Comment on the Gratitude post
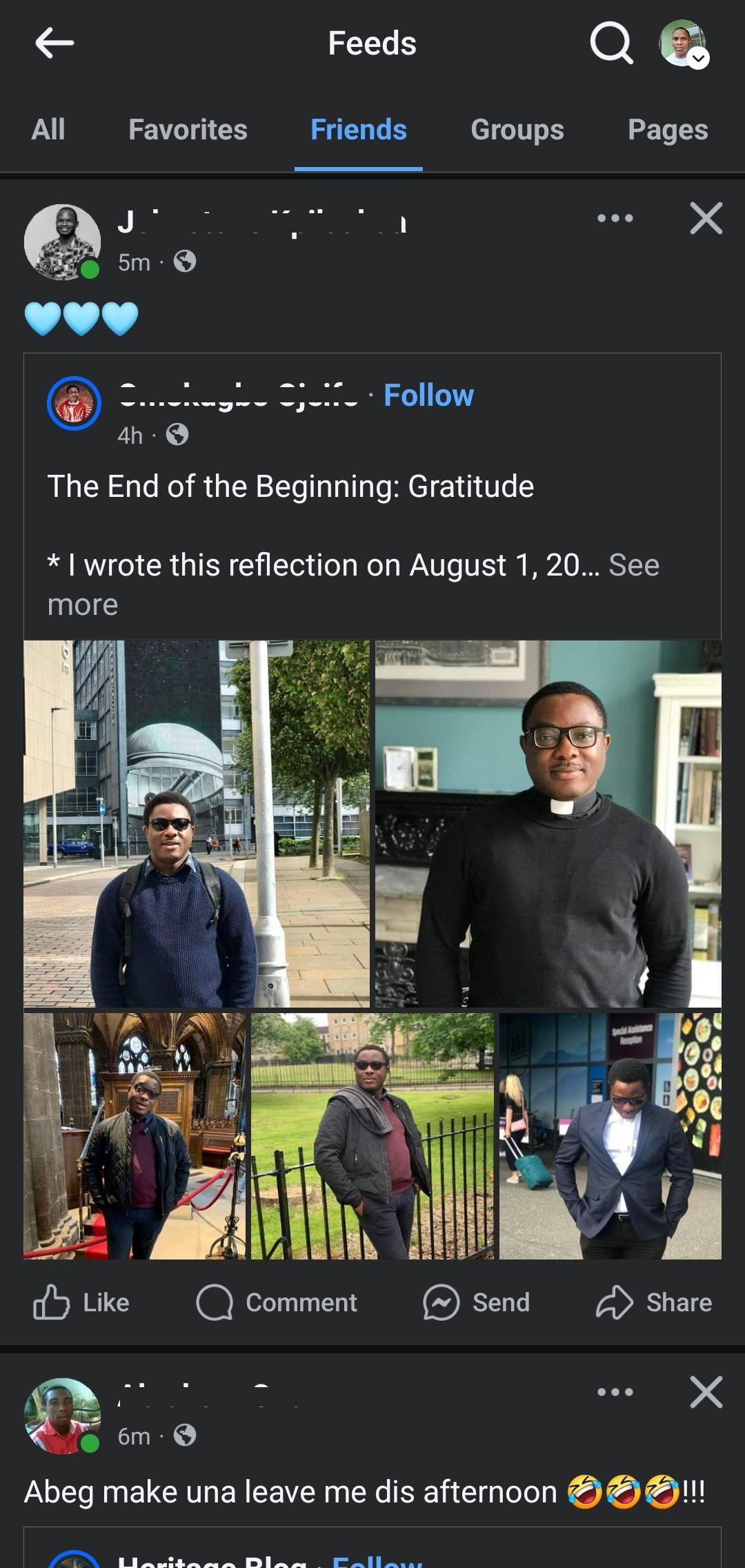The image size is (745, 1568). tap(277, 1302)
